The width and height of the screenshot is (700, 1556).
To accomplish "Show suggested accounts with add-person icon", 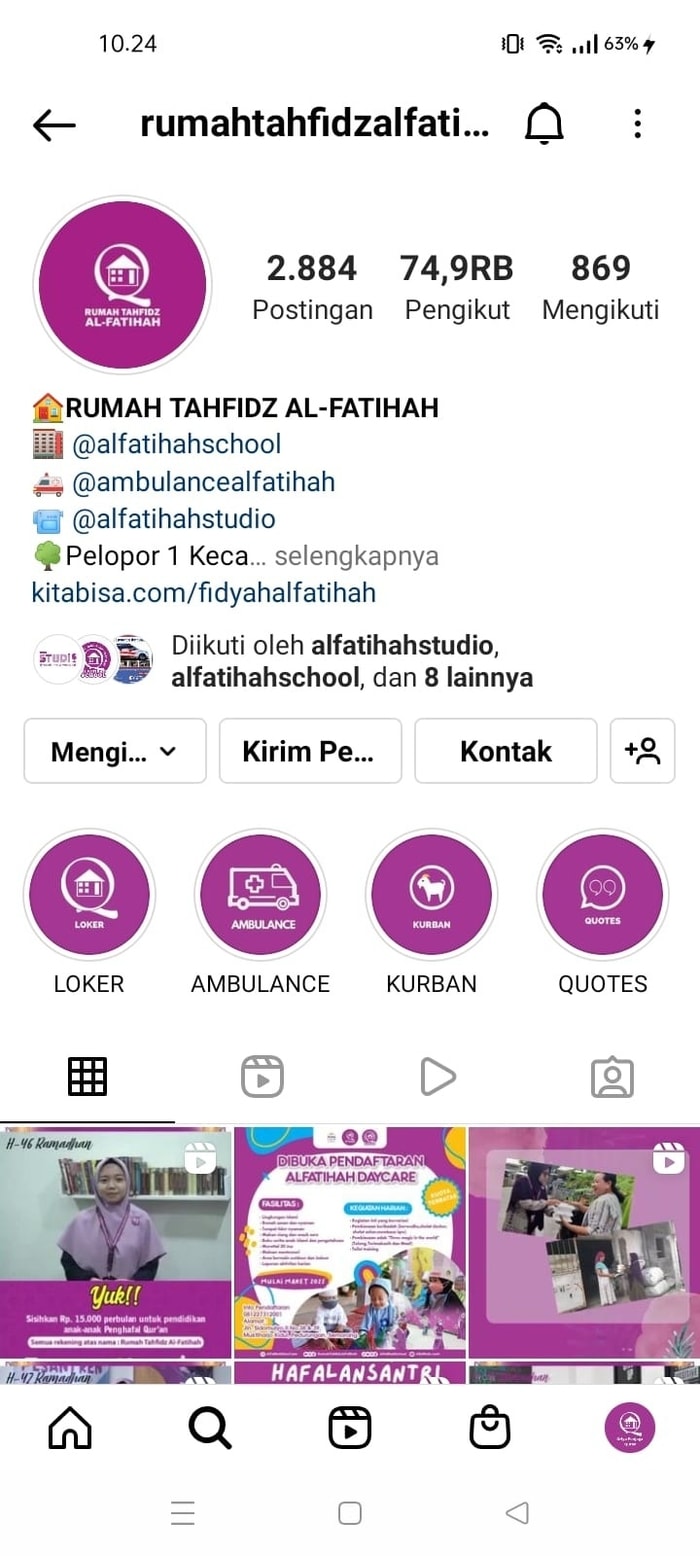I will click(643, 751).
